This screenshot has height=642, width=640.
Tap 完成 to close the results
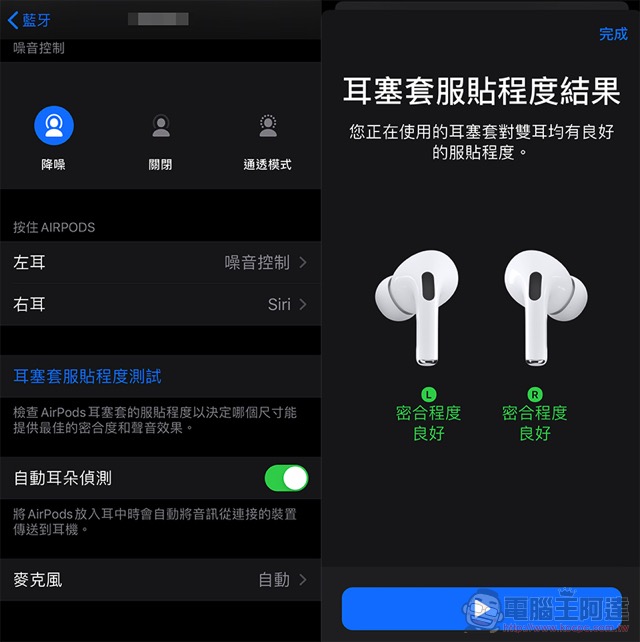point(613,34)
